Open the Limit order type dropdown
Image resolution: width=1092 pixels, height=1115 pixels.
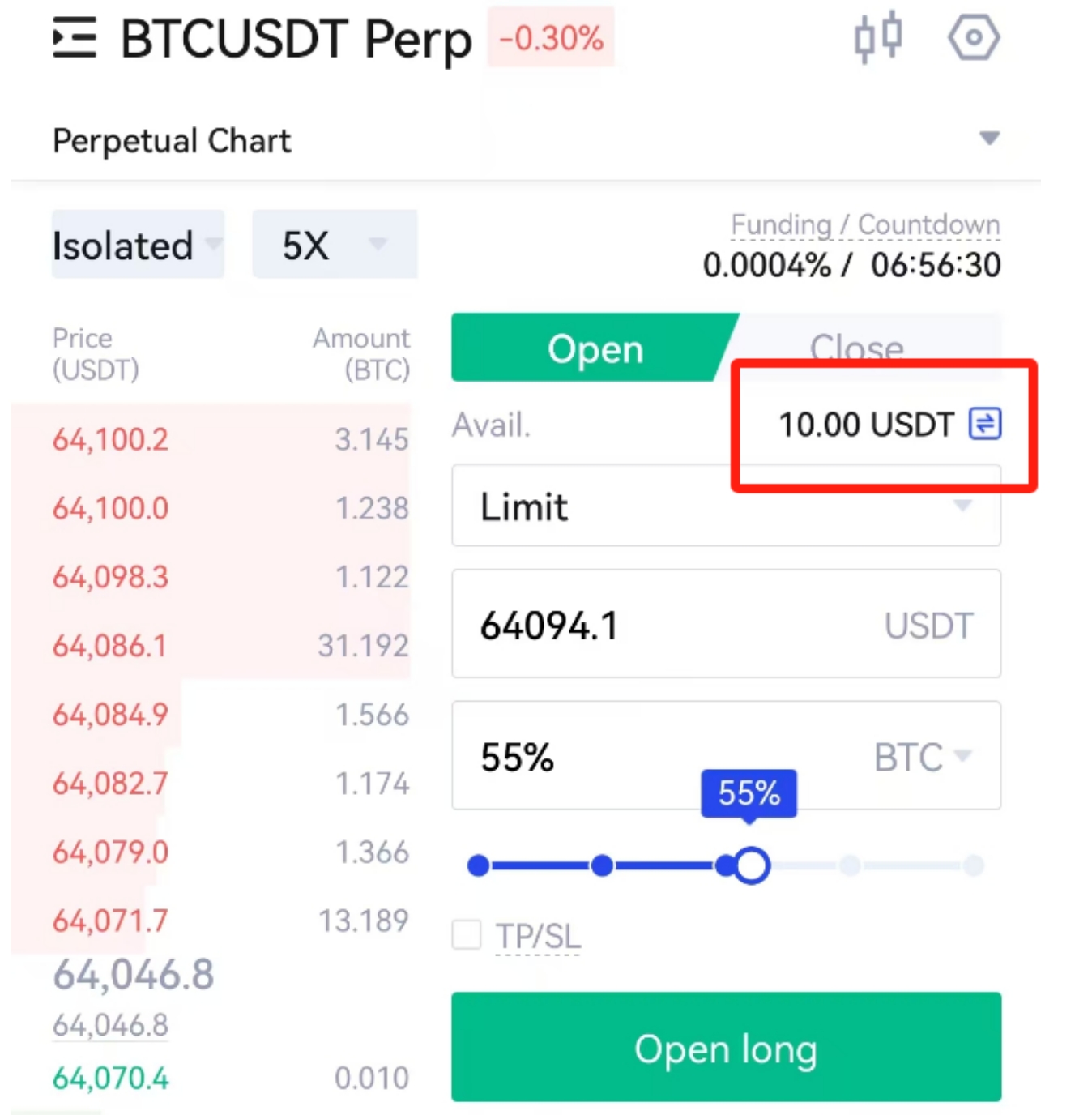(x=725, y=507)
